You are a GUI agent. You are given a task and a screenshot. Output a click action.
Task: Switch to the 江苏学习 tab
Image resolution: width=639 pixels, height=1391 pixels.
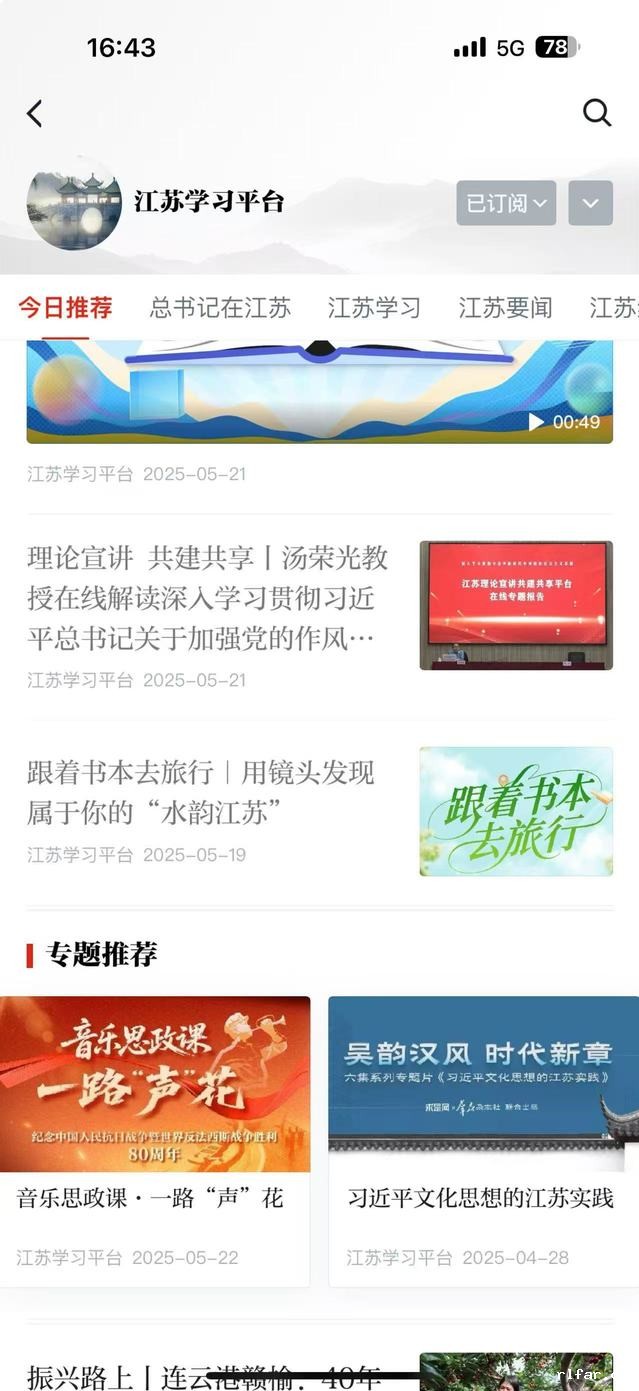click(x=374, y=308)
